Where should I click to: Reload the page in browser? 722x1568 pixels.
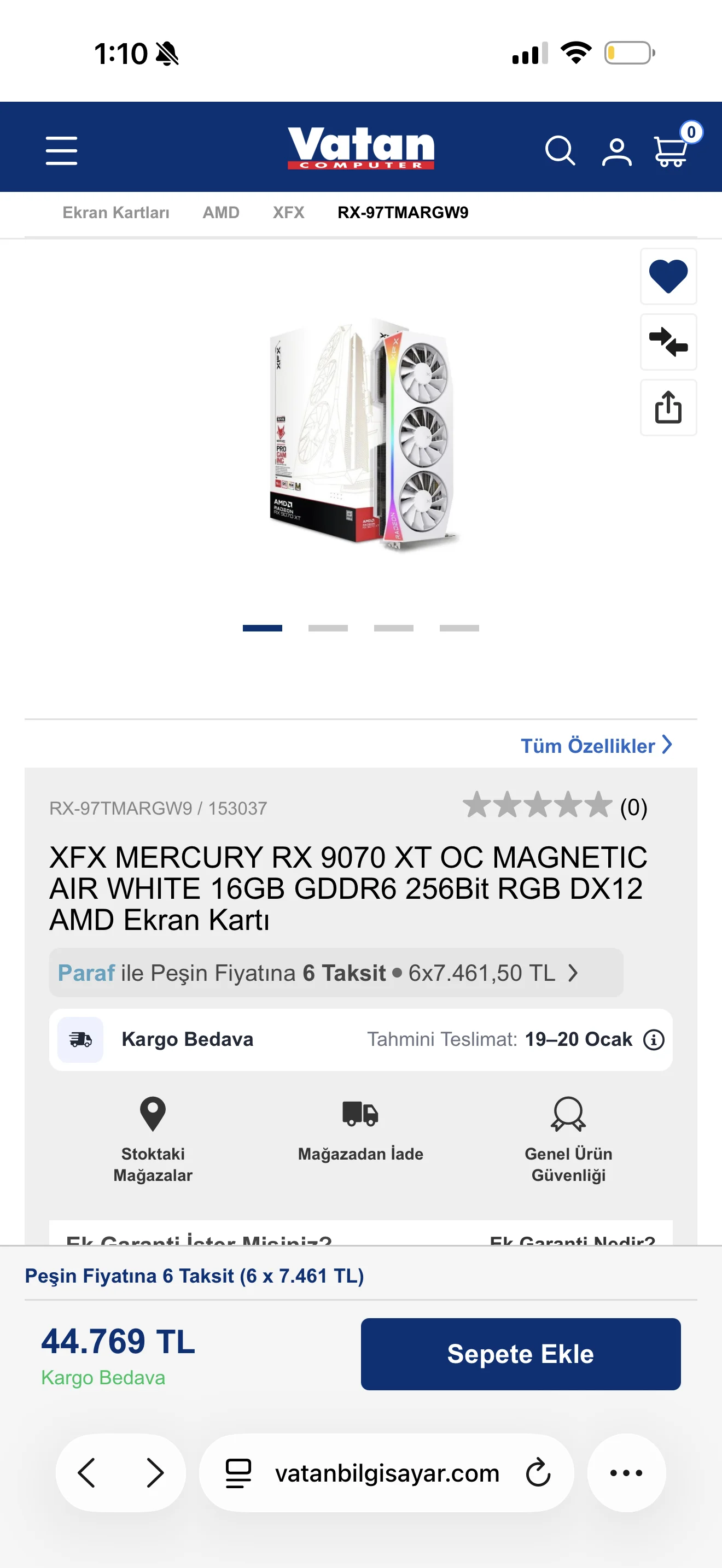pyautogui.click(x=538, y=1473)
